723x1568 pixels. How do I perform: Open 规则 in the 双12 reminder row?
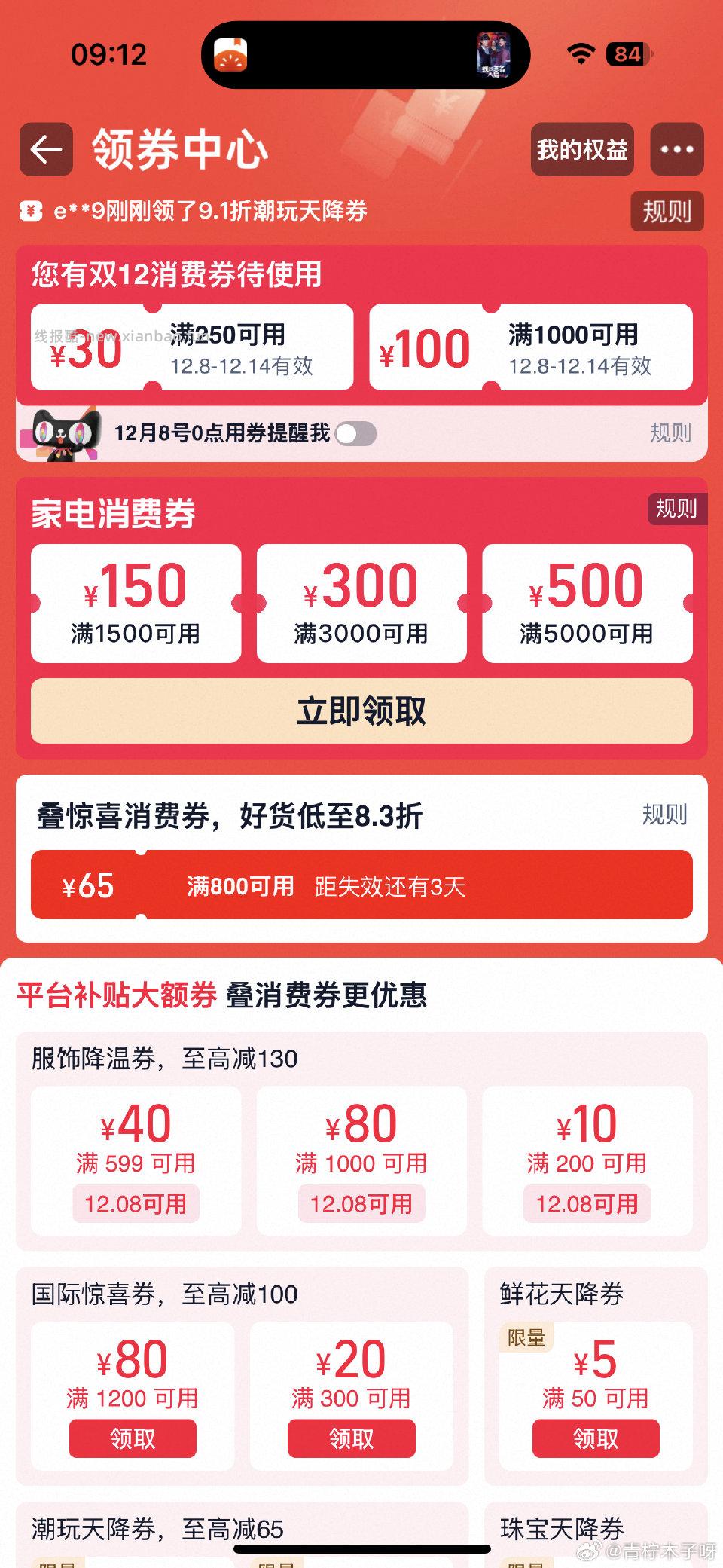(673, 434)
